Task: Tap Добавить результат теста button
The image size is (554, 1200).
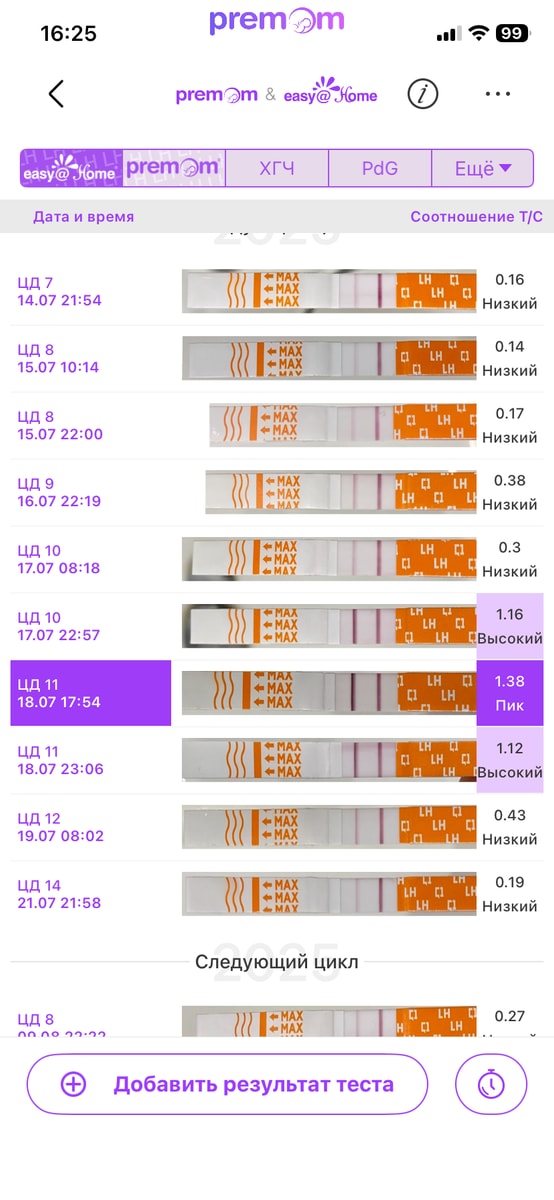Action: (227, 1084)
